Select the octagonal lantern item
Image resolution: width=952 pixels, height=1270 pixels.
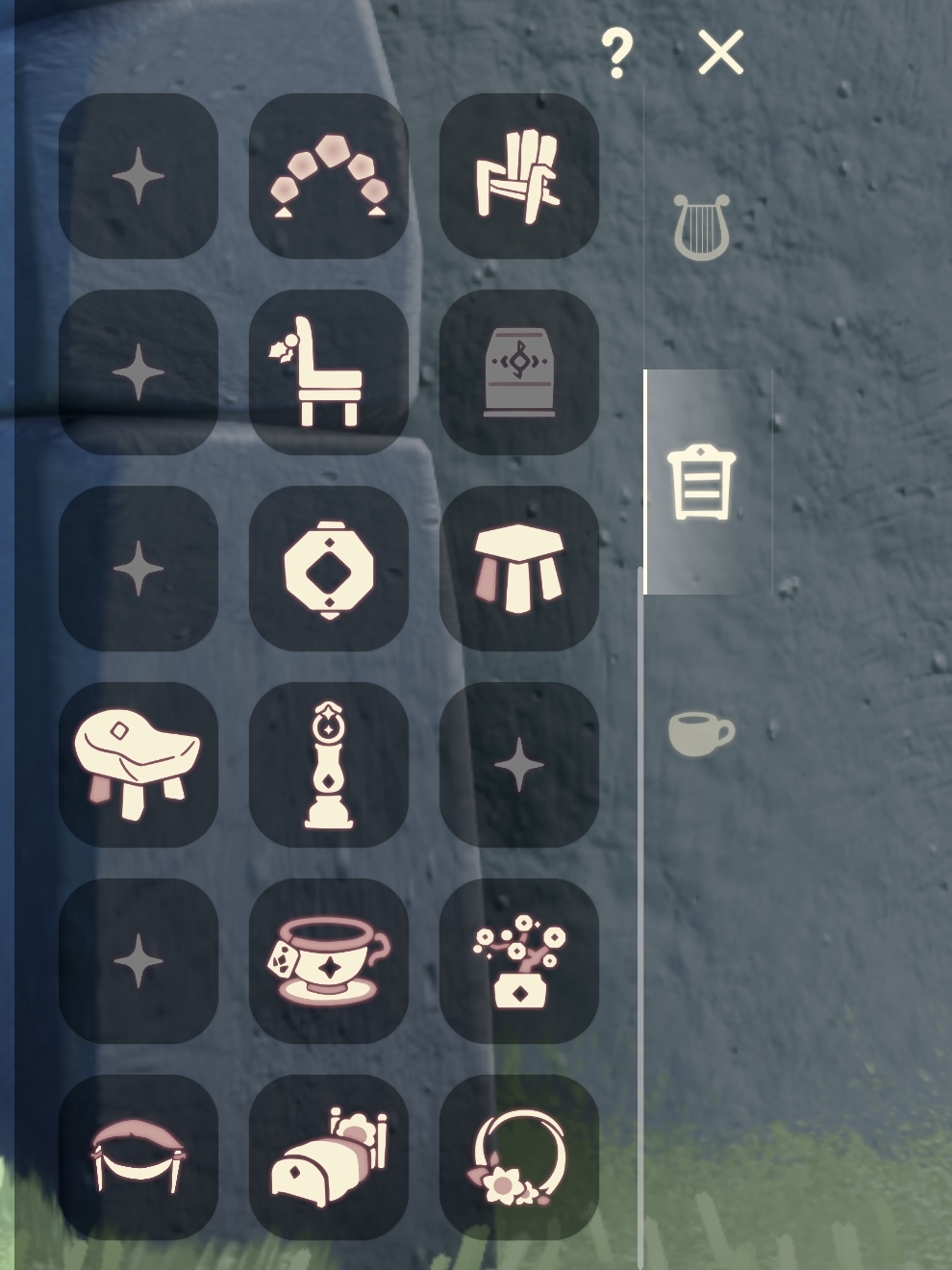point(329,569)
